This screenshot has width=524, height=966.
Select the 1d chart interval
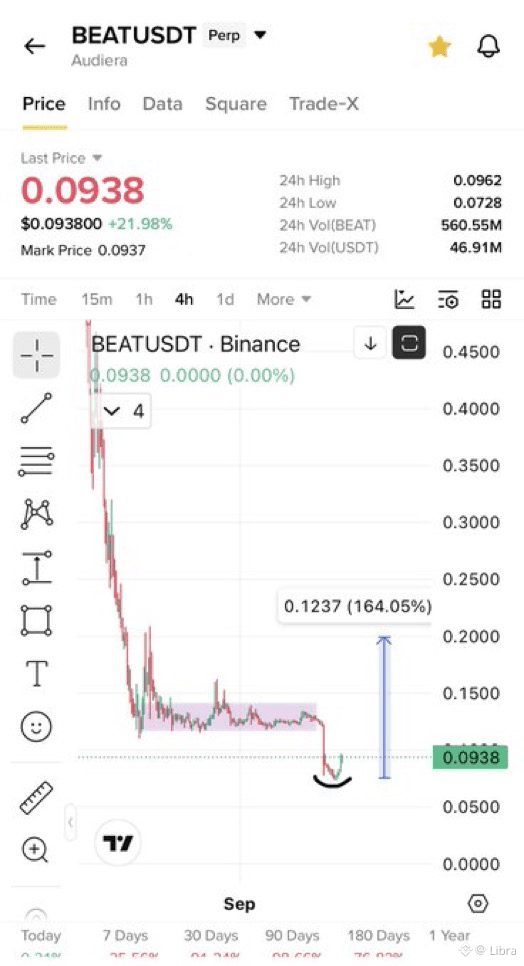click(x=225, y=299)
